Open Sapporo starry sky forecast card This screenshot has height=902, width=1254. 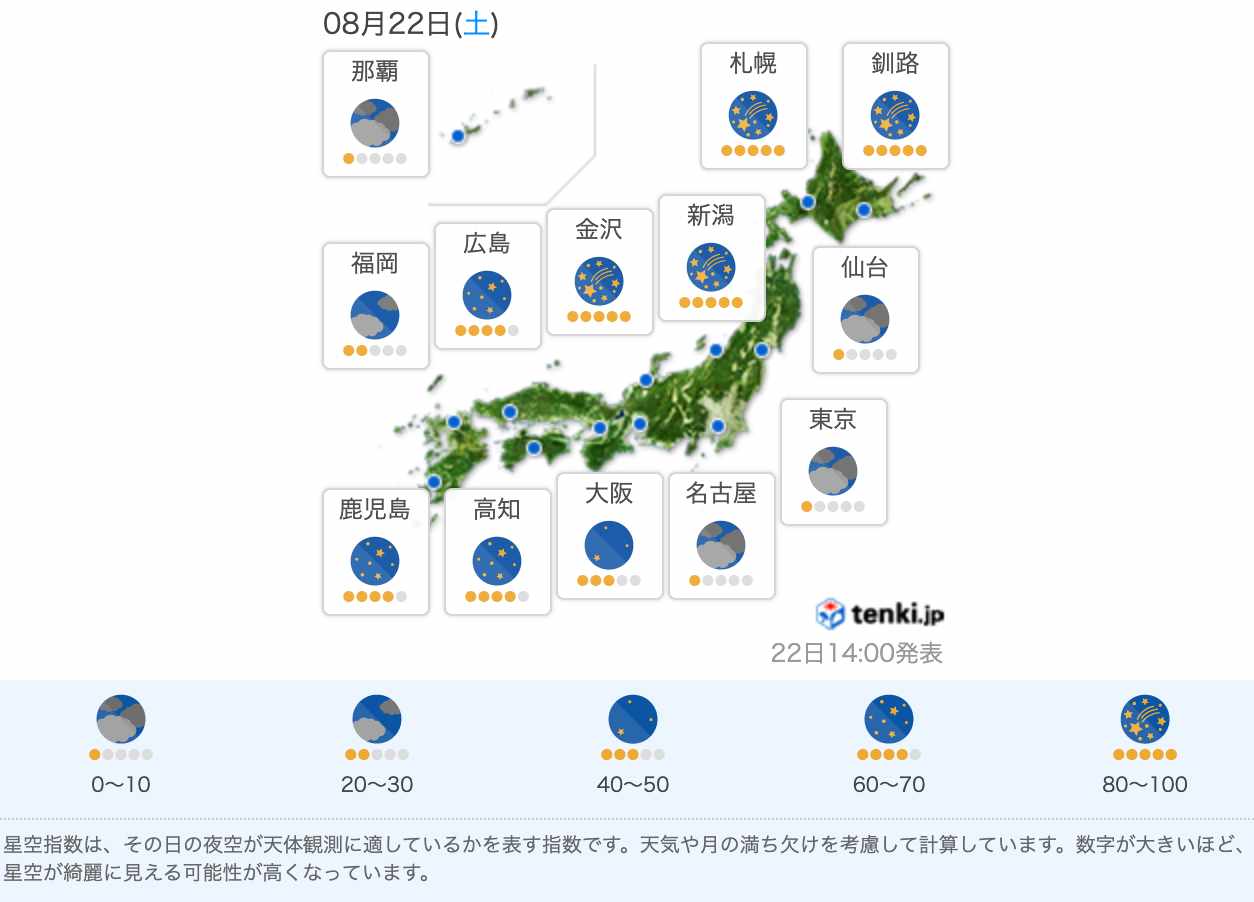tap(753, 106)
